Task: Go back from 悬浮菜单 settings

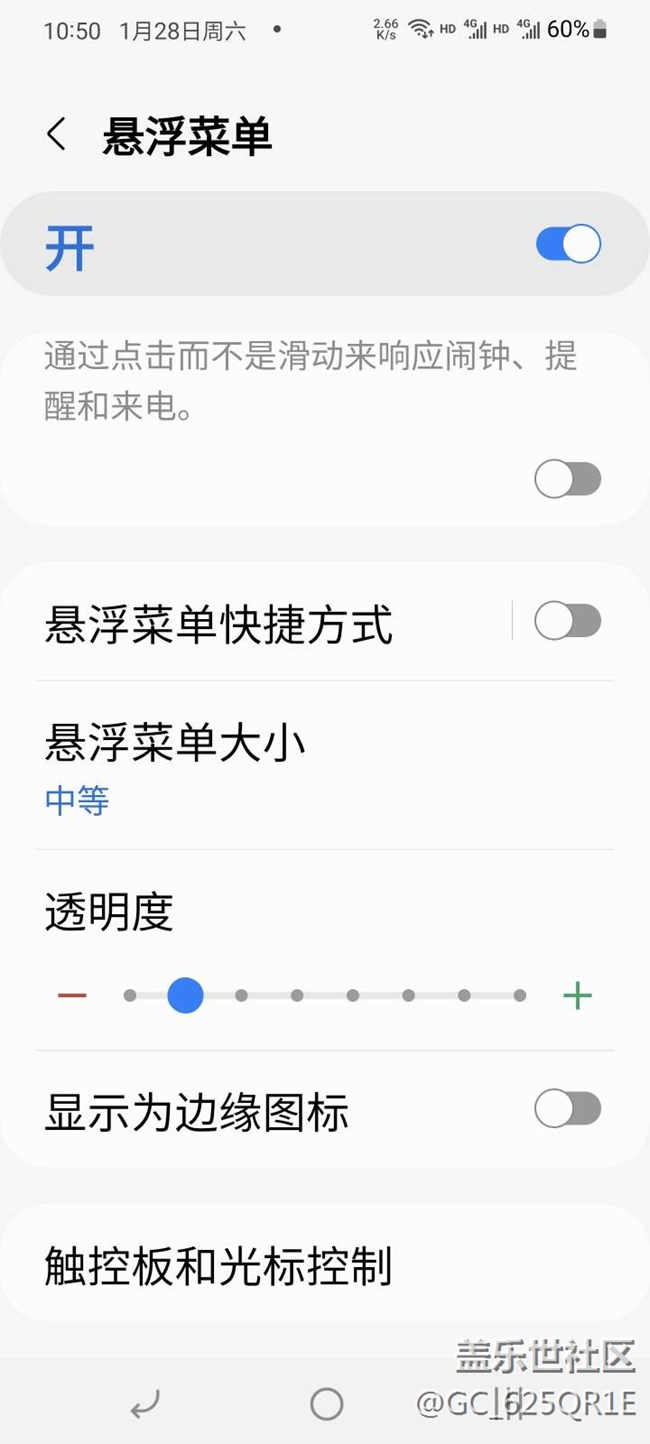Action: click(57, 135)
